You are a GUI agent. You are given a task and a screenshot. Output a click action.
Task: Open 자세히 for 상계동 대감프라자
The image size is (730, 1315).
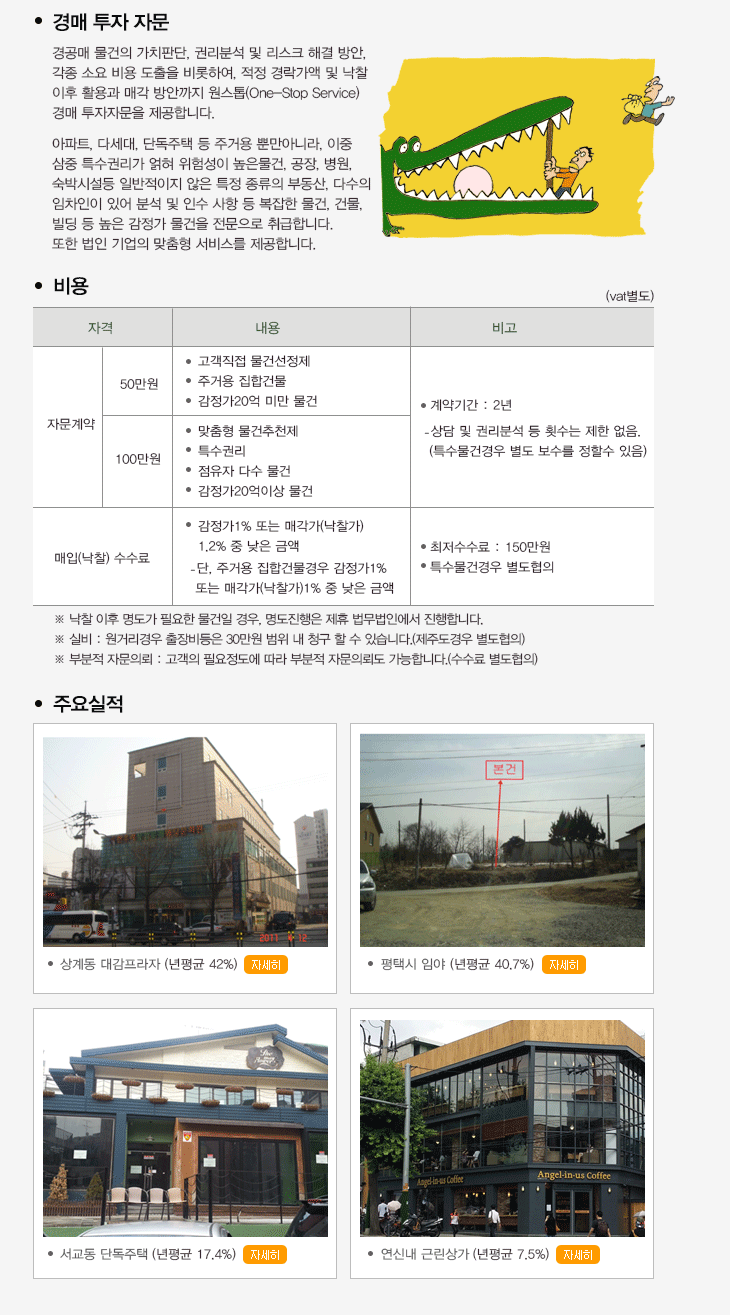(265, 964)
